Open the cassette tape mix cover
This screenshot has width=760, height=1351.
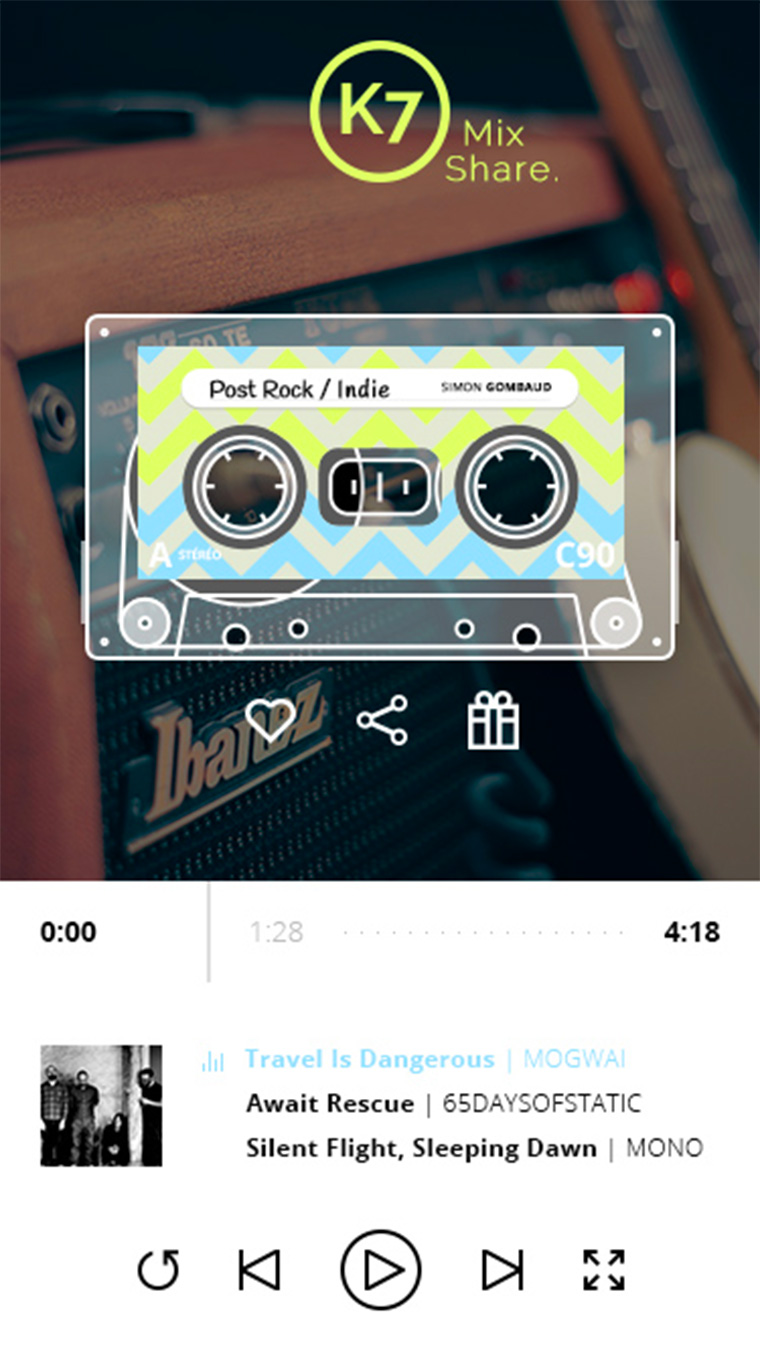tap(380, 487)
